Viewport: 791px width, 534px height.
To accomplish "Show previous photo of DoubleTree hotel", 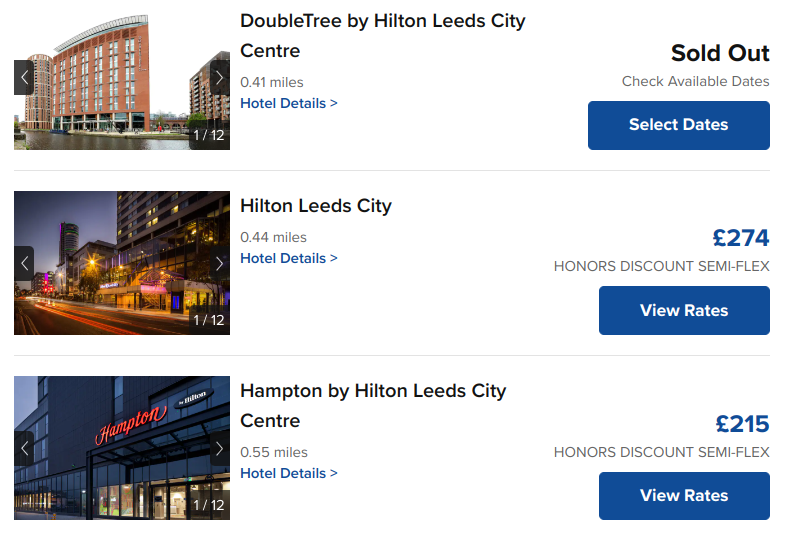I will click(24, 77).
